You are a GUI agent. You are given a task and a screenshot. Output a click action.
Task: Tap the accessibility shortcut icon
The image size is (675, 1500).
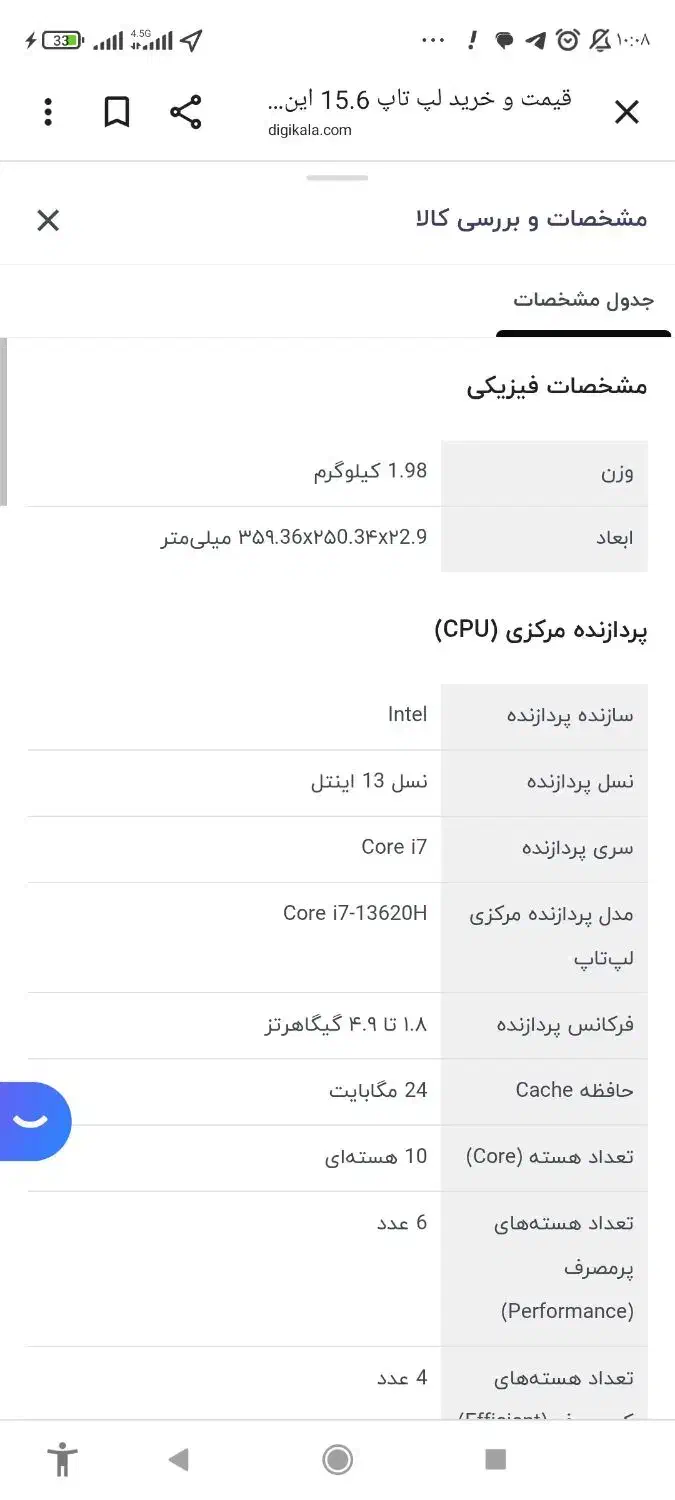(x=62, y=1460)
